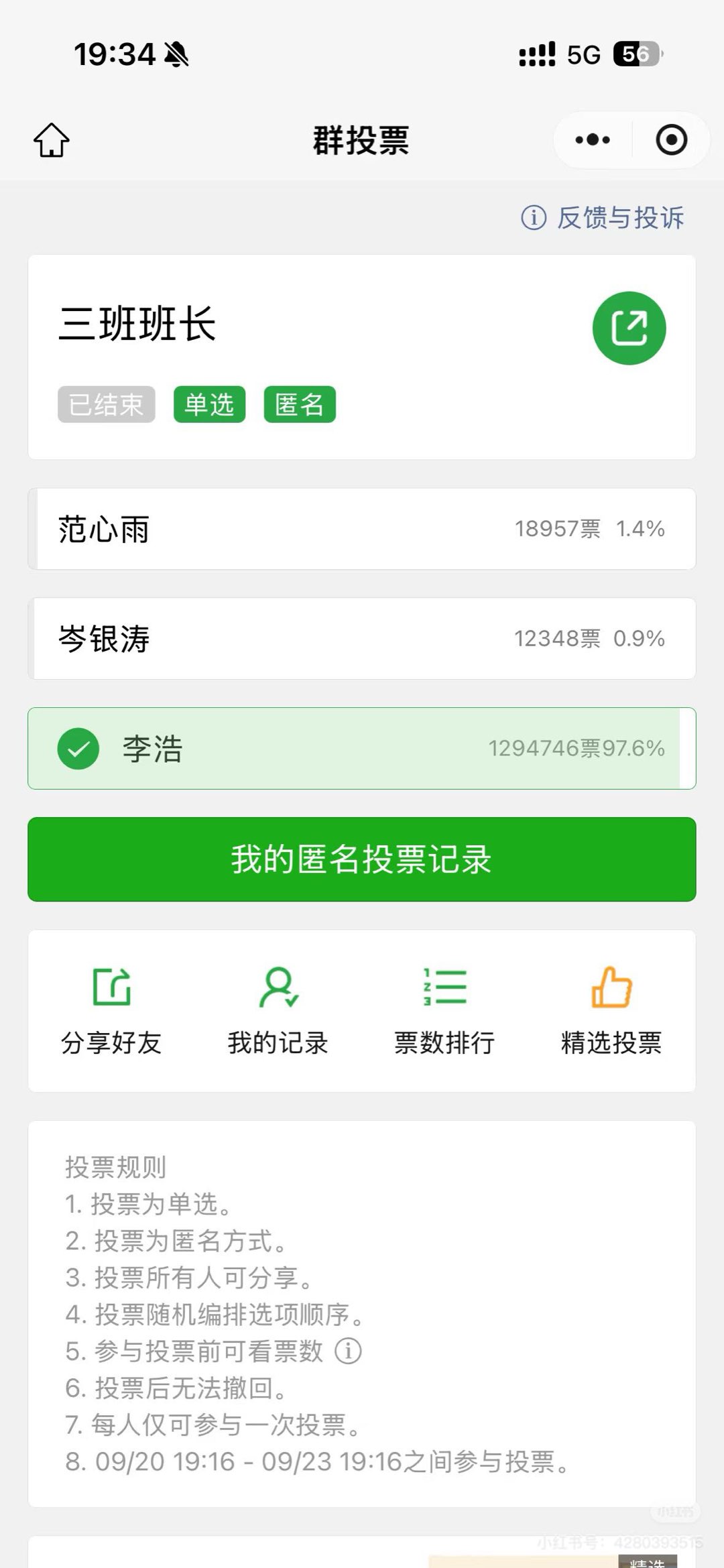Tap the green share button beside 三班班长

click(629, 328)
